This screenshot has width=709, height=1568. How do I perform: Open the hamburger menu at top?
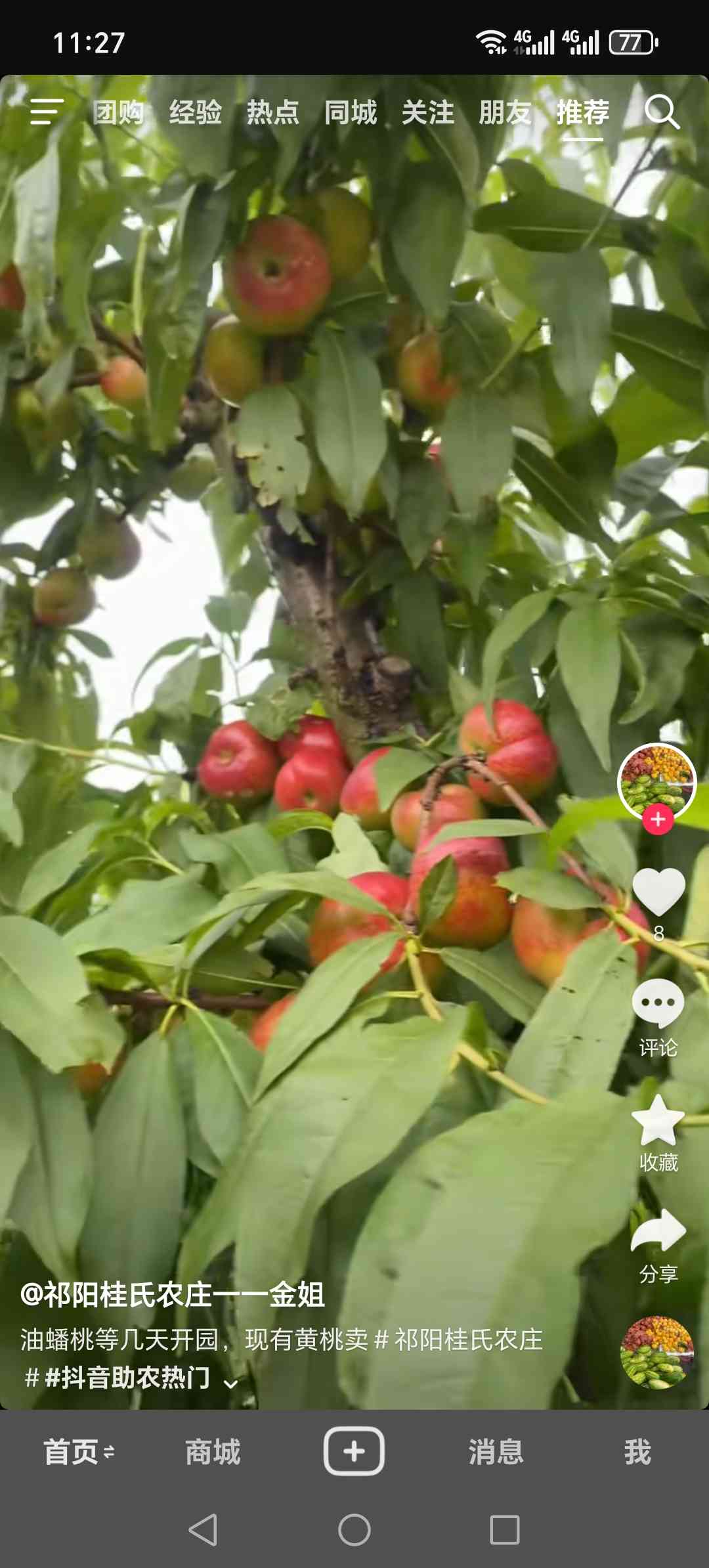click(x=47, y=112)
